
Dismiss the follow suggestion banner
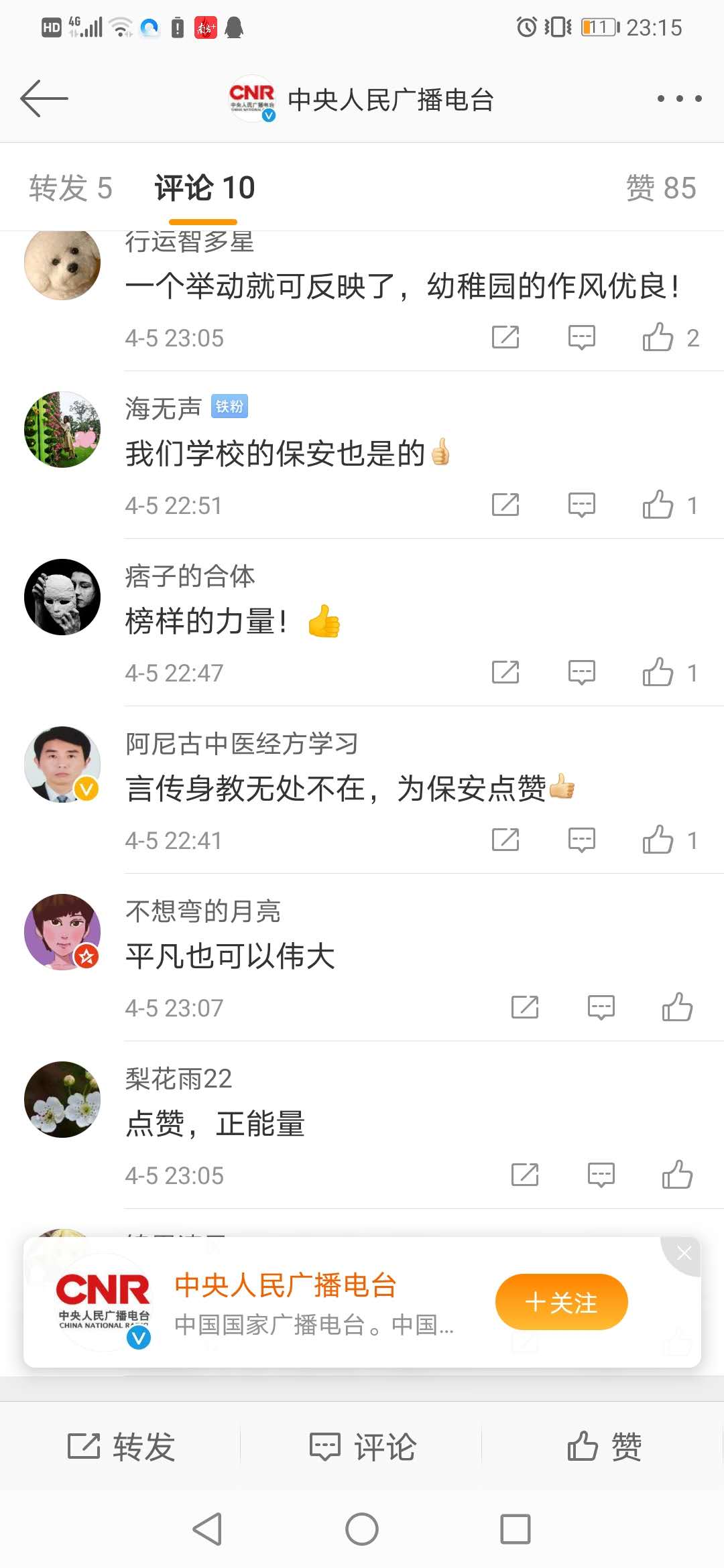coord(684,1253)
